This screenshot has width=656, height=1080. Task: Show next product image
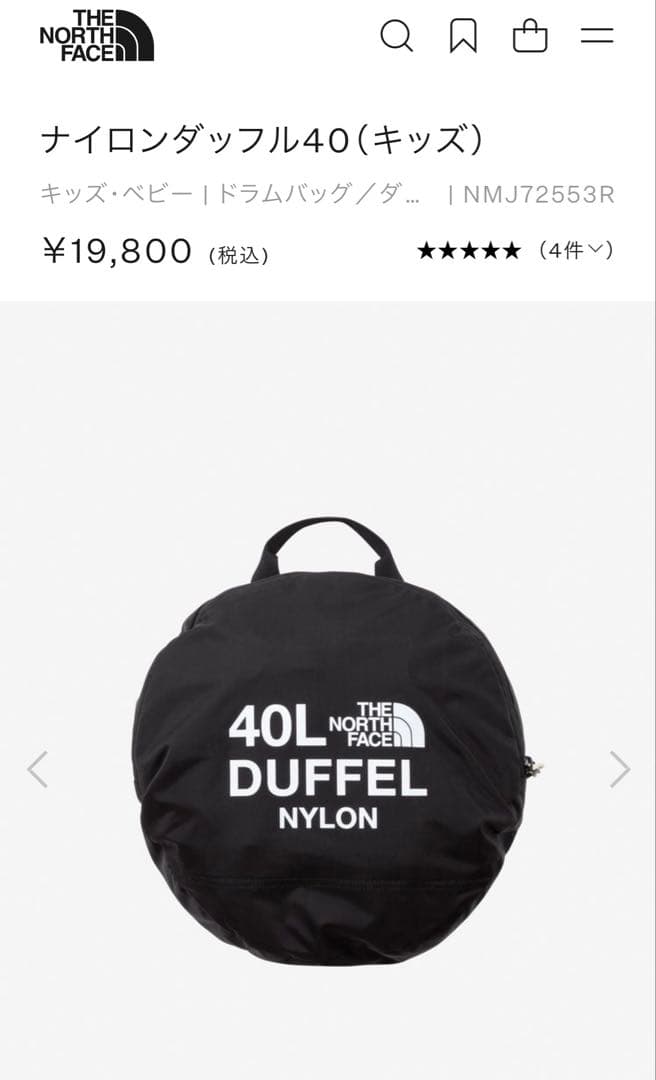coord(620,769)
